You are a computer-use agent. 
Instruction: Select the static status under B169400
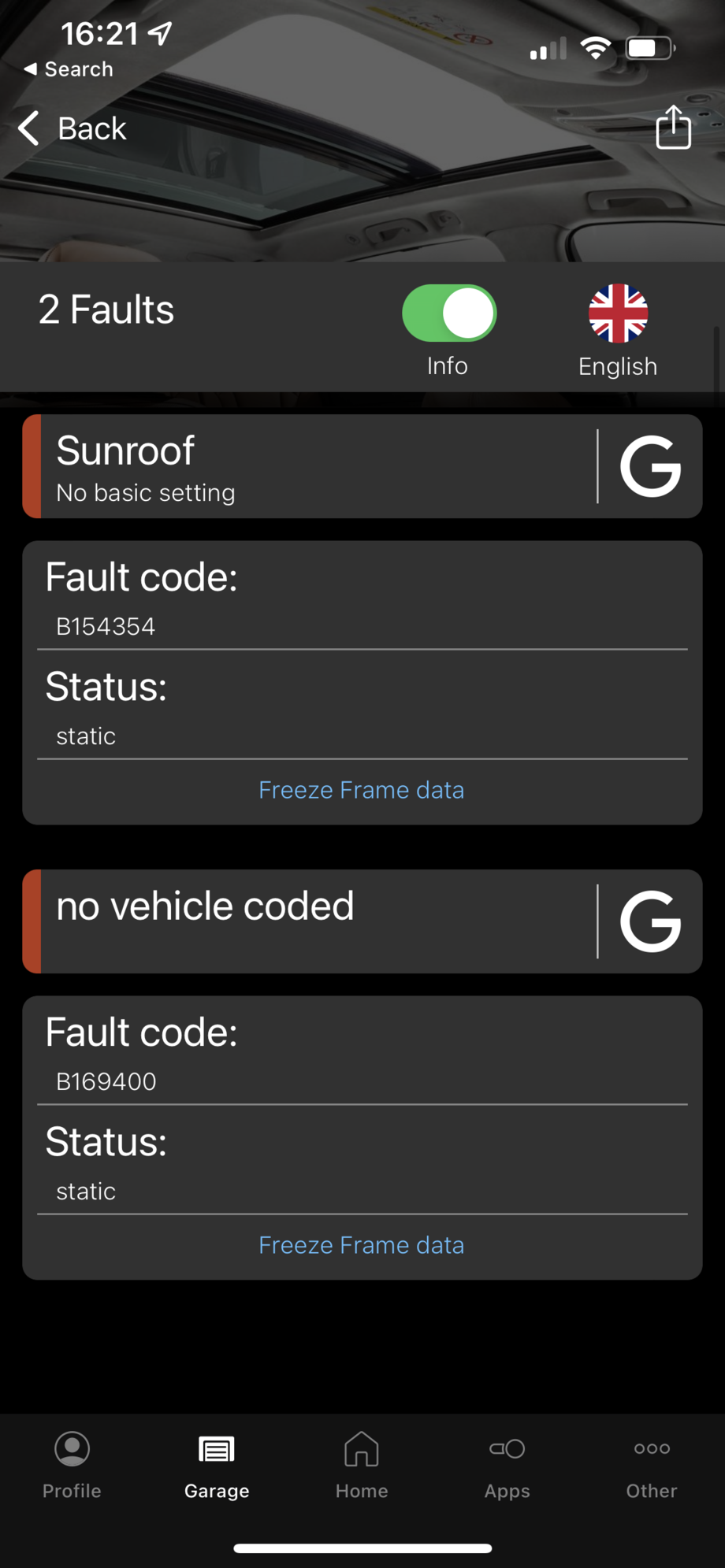click(85, 1192)
